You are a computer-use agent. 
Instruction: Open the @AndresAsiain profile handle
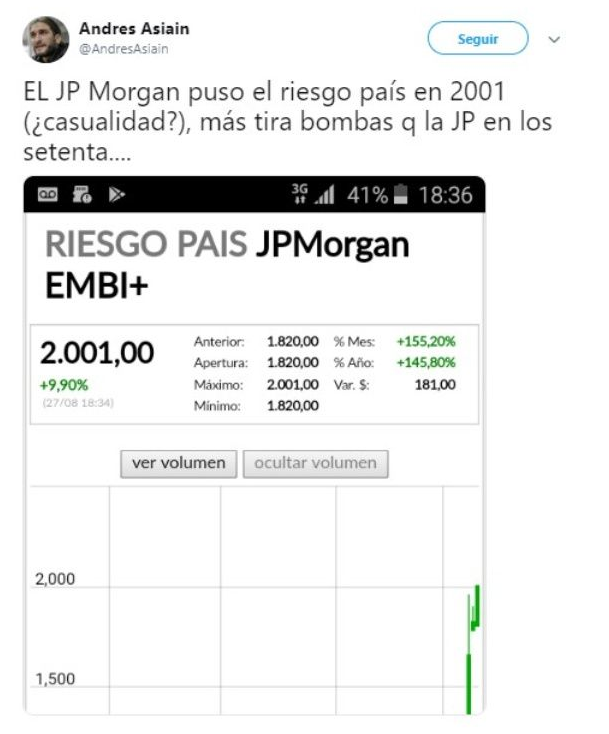(x=124, y=49)
